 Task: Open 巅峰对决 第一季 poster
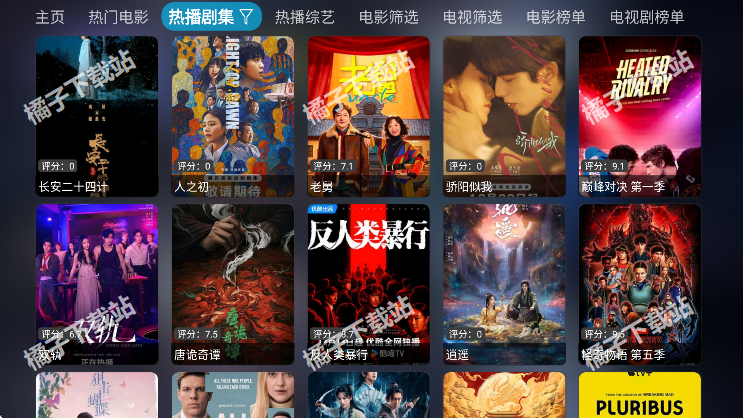pos(640,115)
